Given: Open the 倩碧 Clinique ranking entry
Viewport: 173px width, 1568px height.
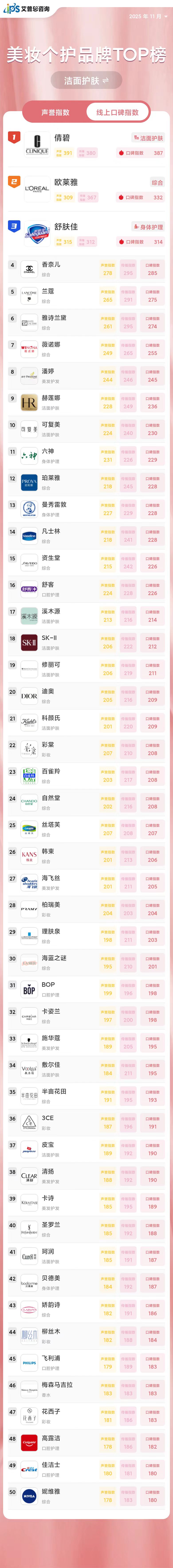Looking at the screenshot, I should 86,145.
